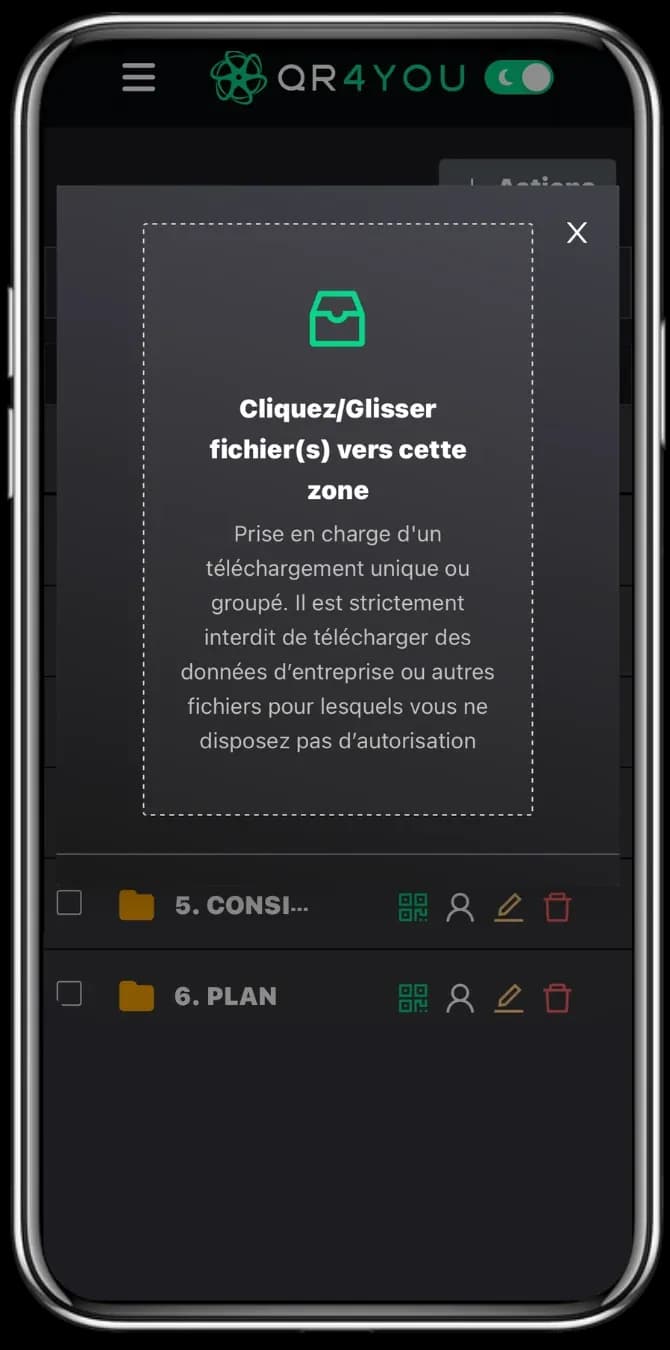The height and width of the screenshot is (1350, 670).
Task: Show QR code for 6. PLAN folder
Action: click(413, 997)
